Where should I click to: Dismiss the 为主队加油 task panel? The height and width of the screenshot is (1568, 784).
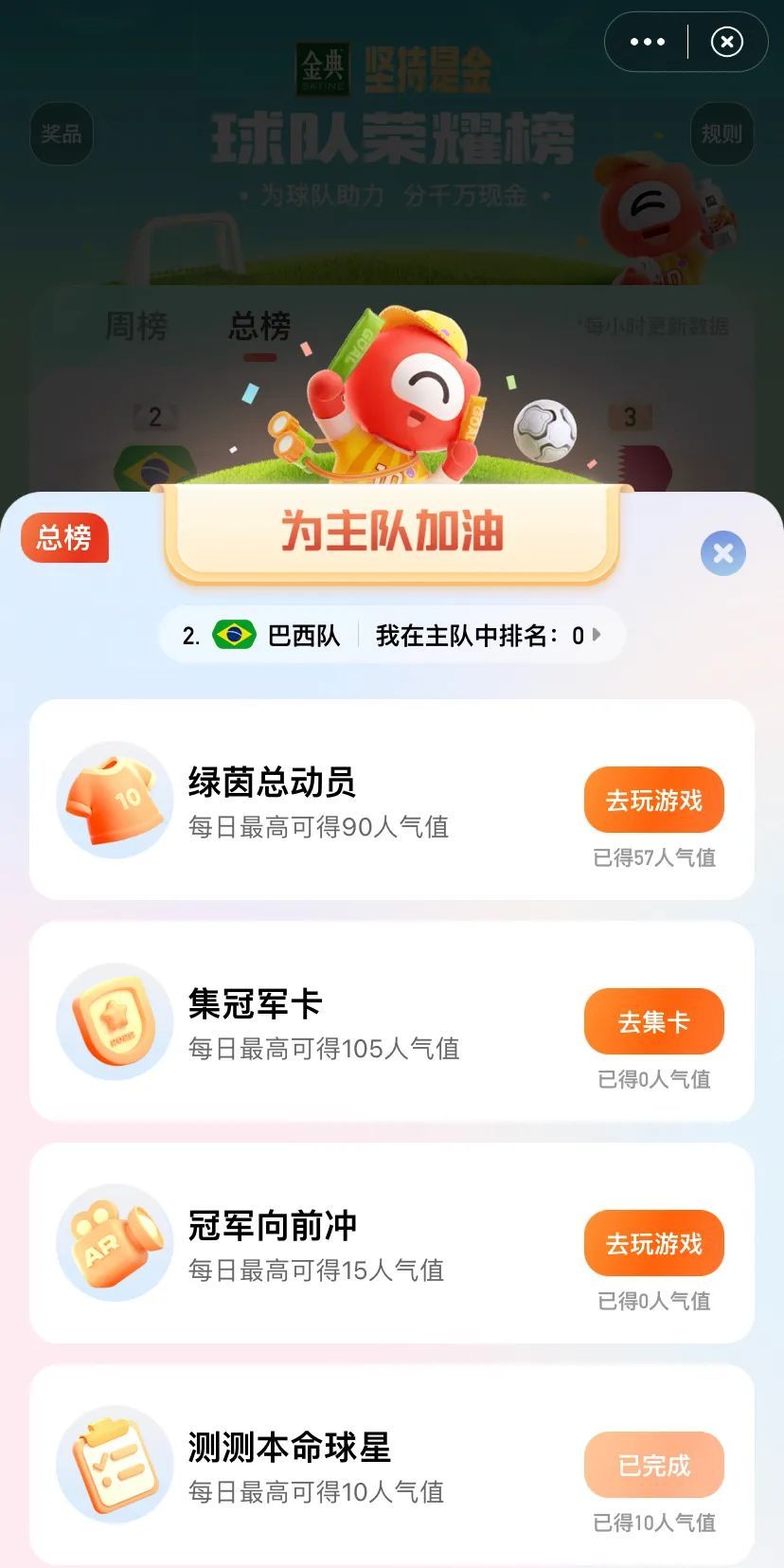(x=723, y=553)
